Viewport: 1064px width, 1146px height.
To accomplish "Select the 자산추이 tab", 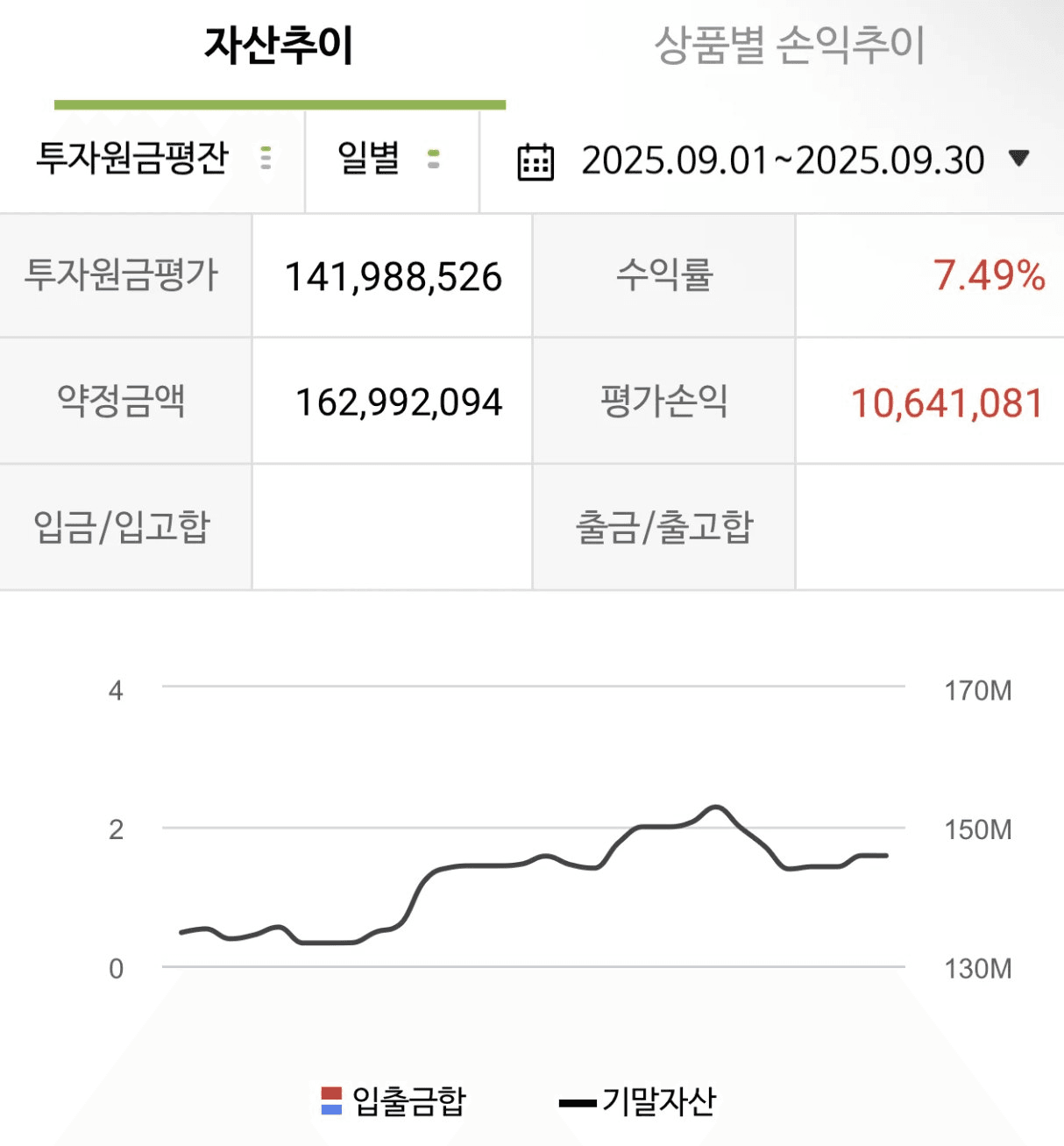I will click(279, 46).
